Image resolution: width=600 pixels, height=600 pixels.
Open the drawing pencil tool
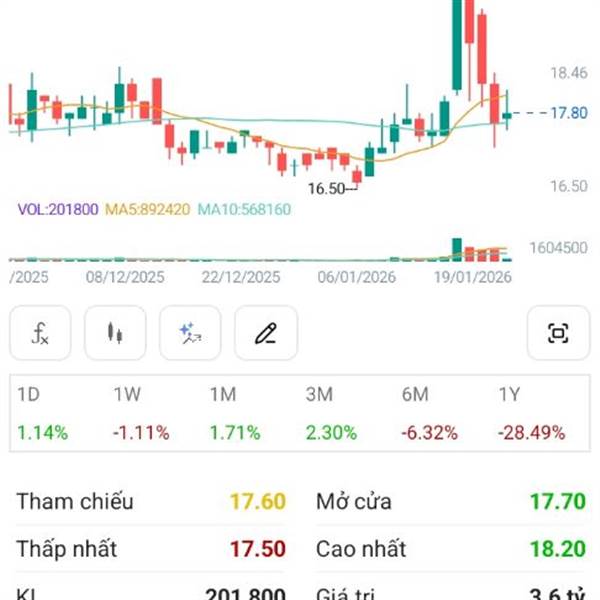pyautogui.click(x=265, y=333)
